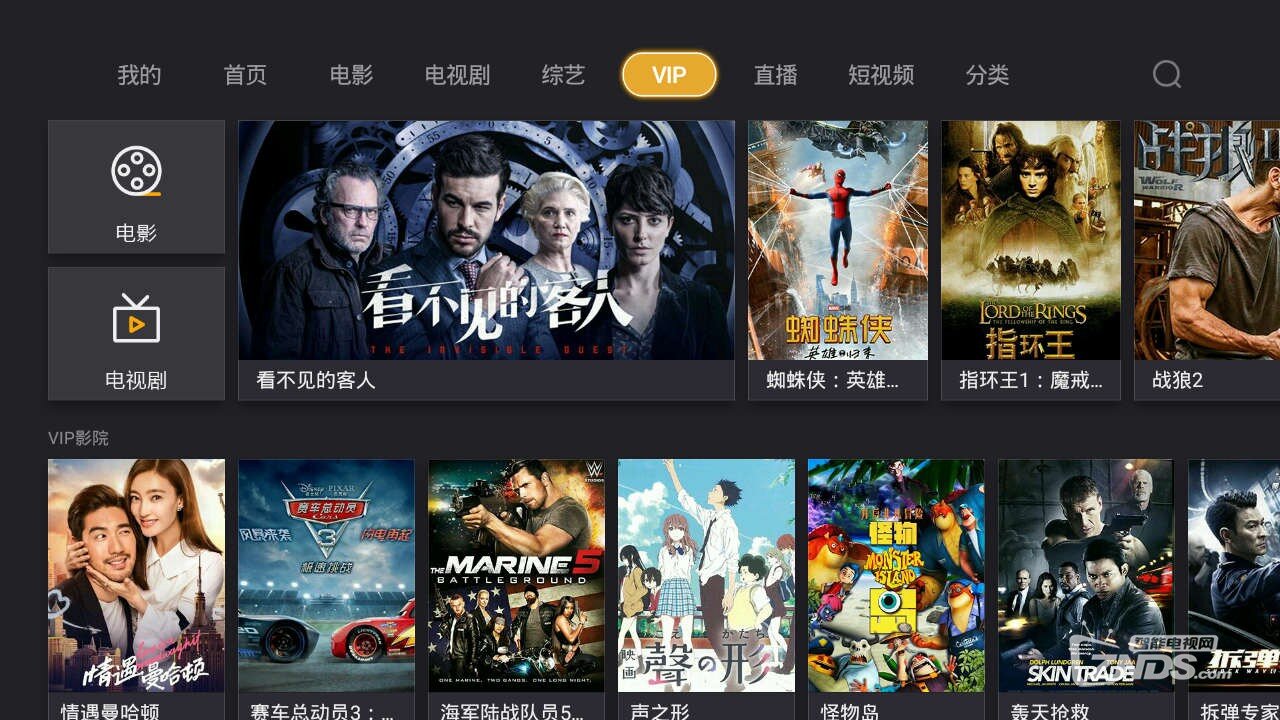1280x720 pixels.
Task: Select the 综艺 tab
Action: pyautogui.click(x=563, y=75)
